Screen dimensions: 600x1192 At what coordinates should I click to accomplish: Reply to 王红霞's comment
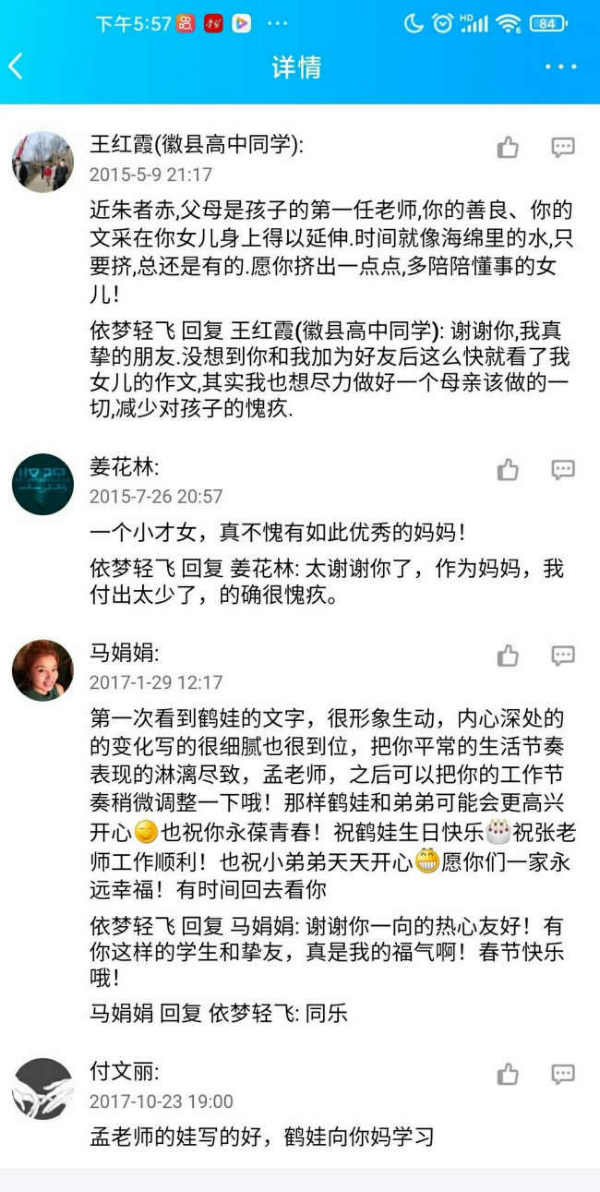[563, 148]
